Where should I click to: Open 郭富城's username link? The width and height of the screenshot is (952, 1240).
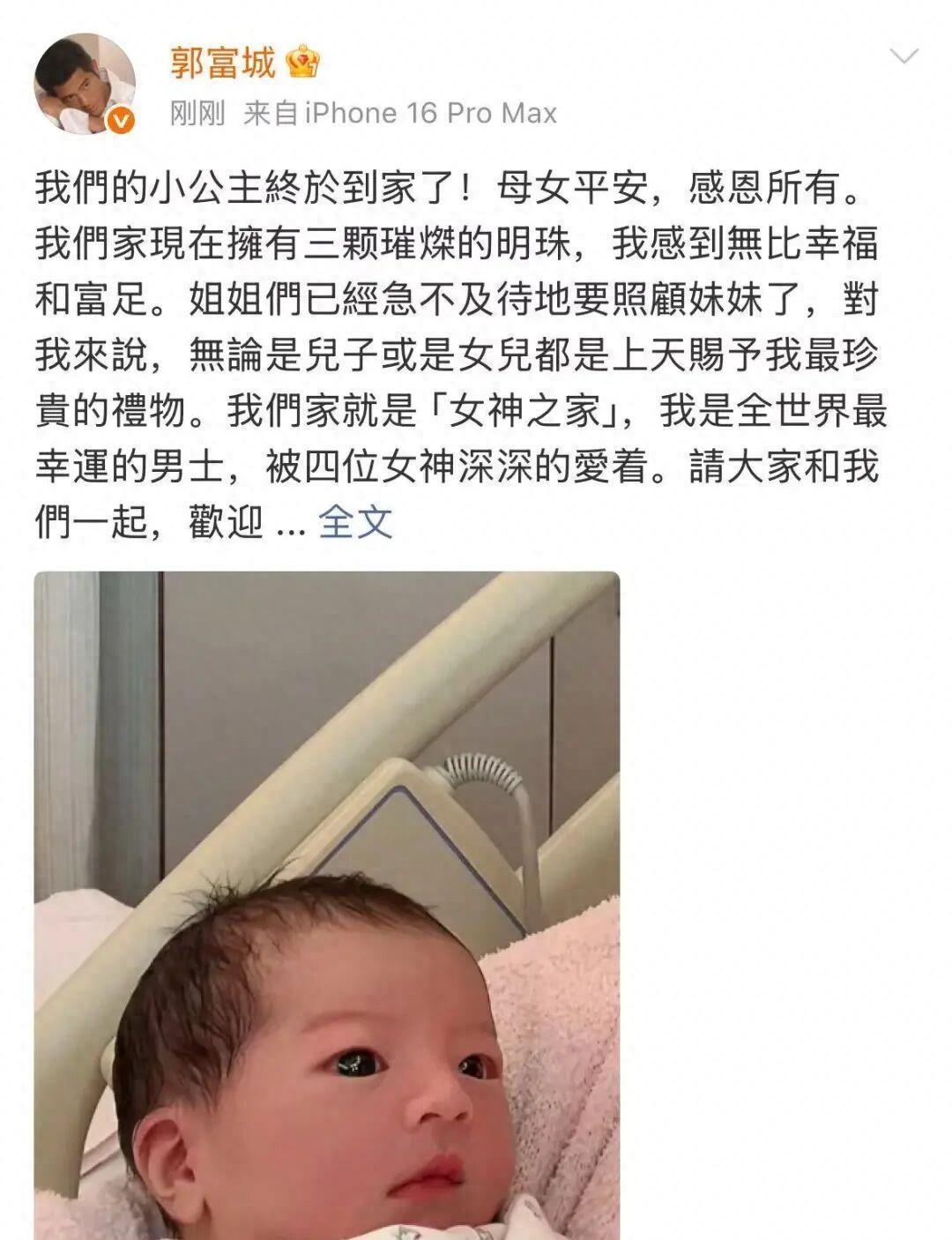coord(223,62)
